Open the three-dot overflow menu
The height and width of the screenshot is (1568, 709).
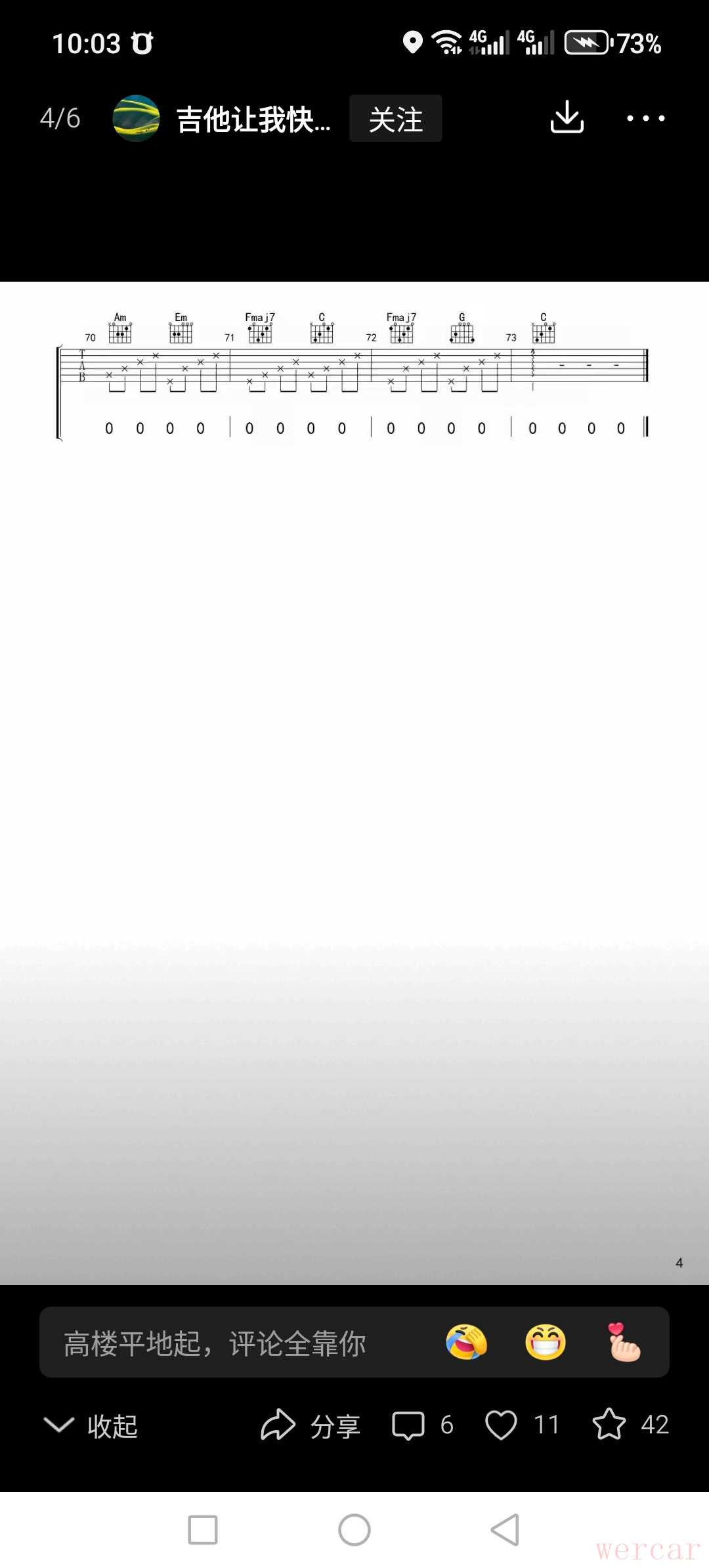coord(645,119)
